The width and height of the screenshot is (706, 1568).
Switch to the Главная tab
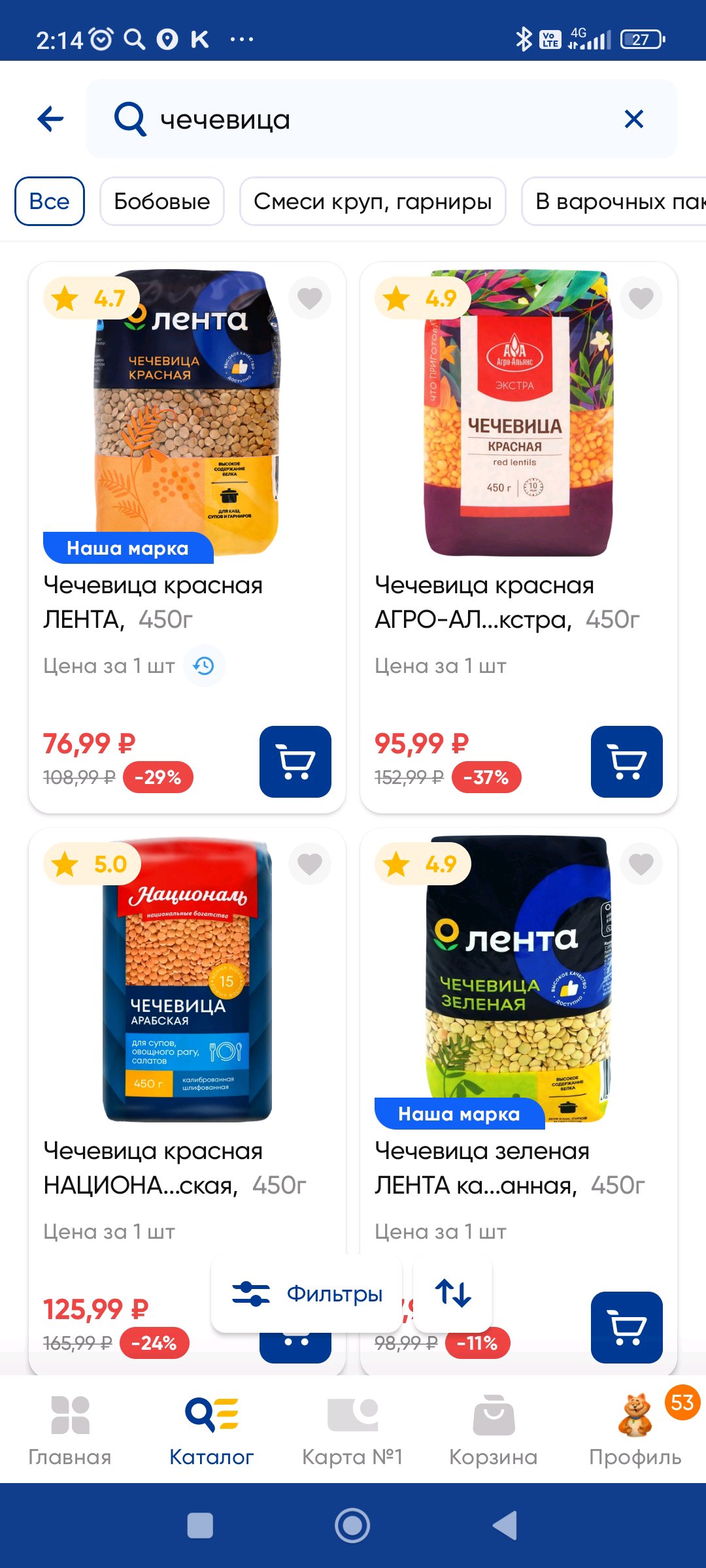[70, 1429]
